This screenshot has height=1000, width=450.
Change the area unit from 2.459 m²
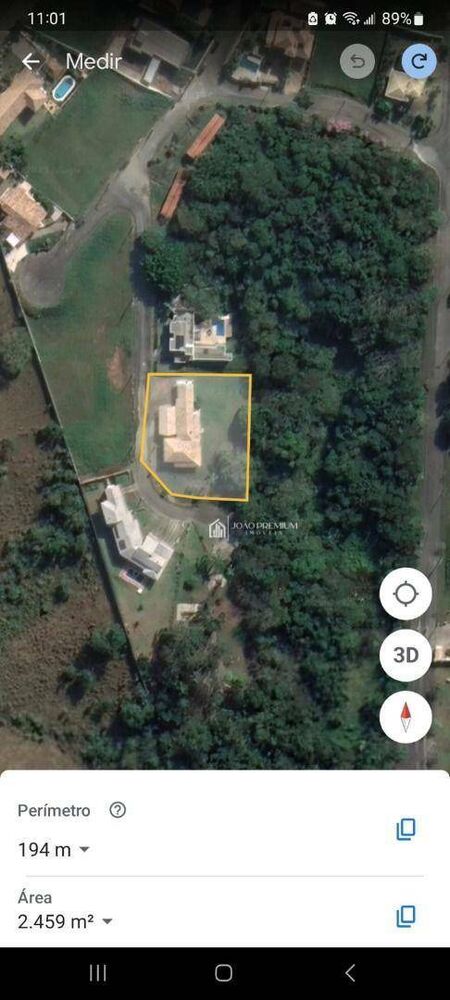(66, 921)
